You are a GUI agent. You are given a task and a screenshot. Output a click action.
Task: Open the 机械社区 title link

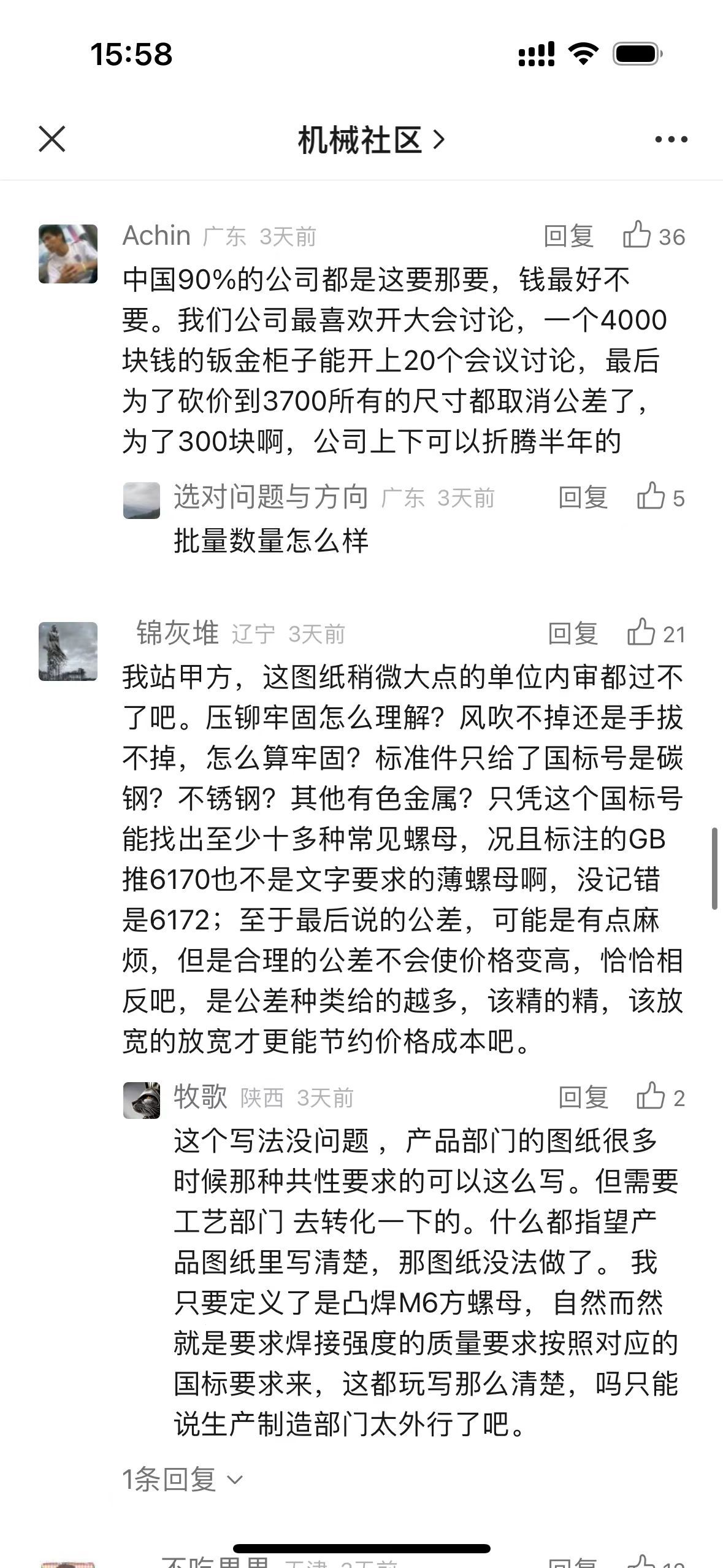[x=370, y=140]
